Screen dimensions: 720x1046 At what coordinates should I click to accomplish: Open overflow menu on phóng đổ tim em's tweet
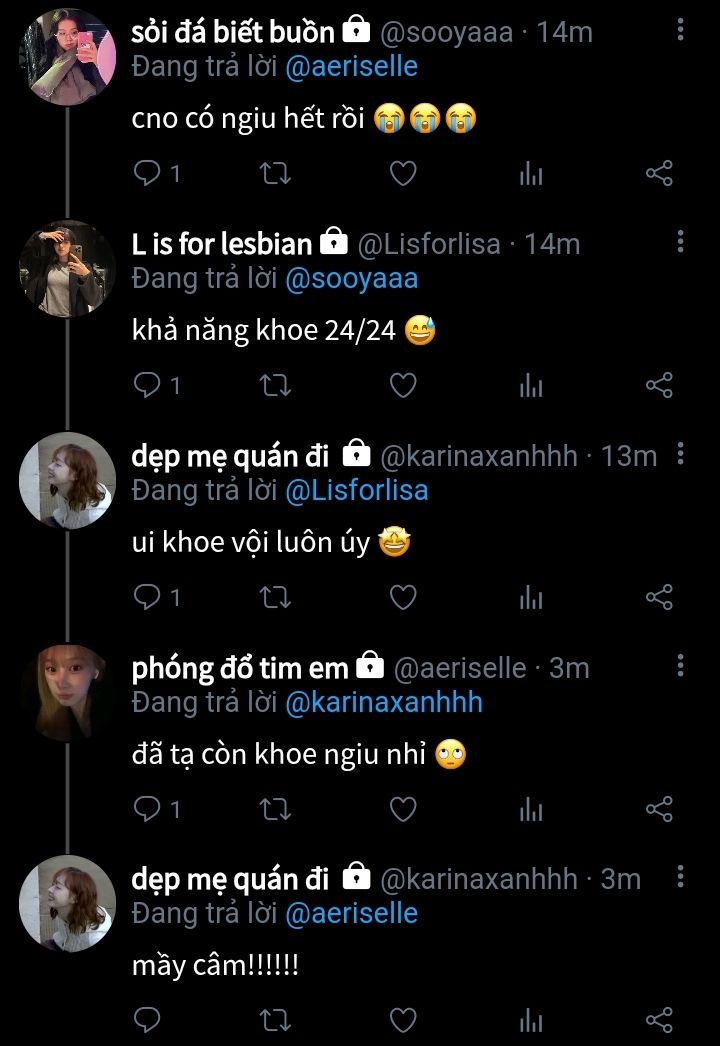[680, 666]
